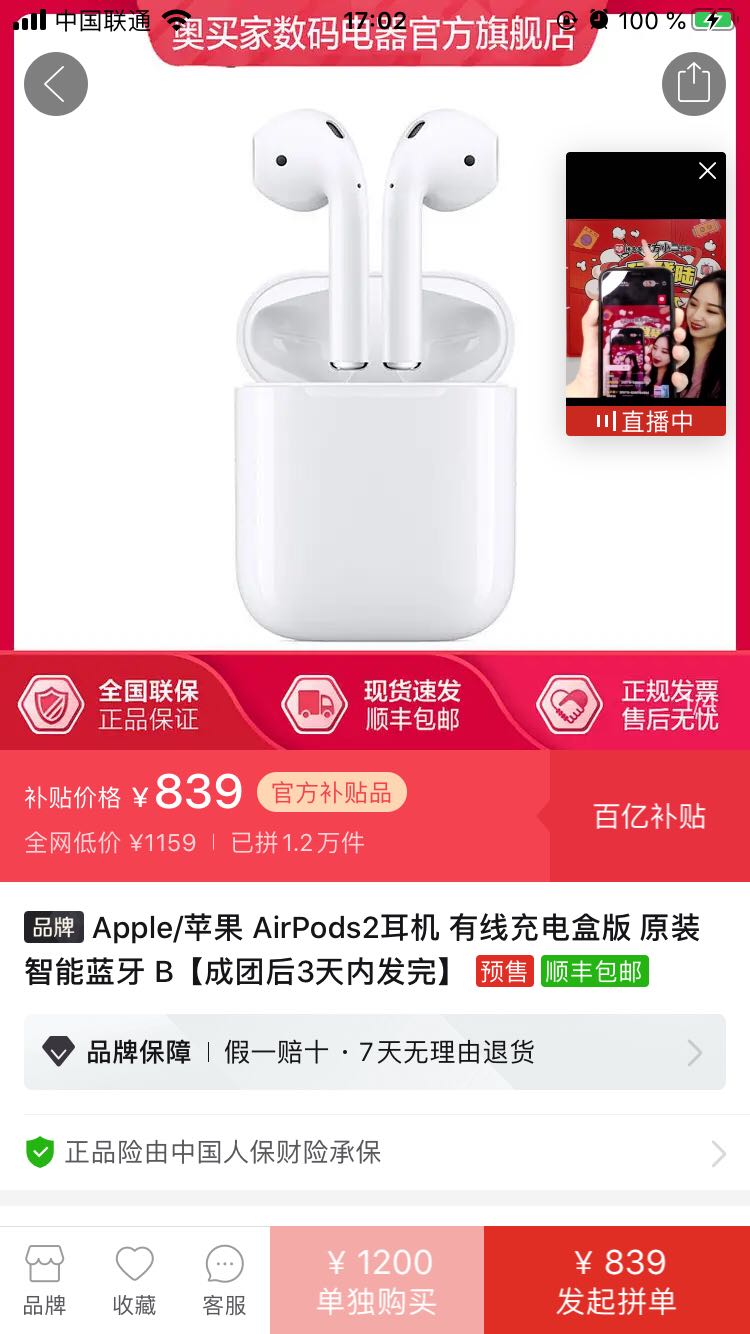The image size is (750, 1334).
Task: Tap the green 顺丰包邮 shipping tag
Action: point(594,971)
